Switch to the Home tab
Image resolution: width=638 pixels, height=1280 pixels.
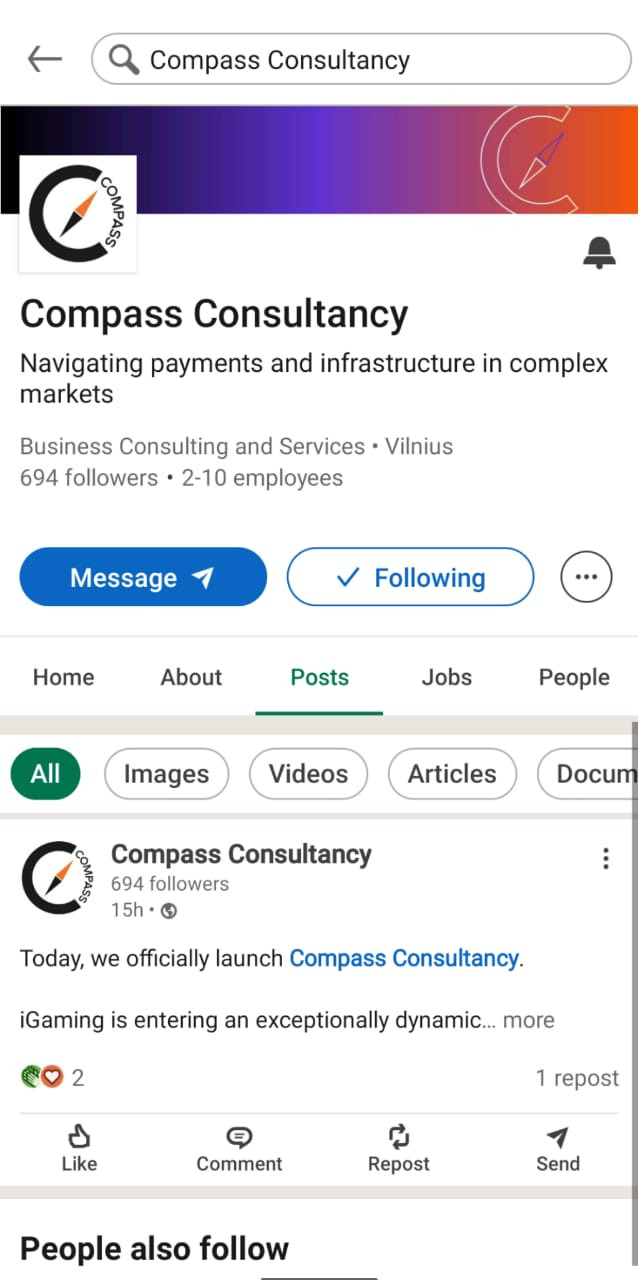(64, 677)
